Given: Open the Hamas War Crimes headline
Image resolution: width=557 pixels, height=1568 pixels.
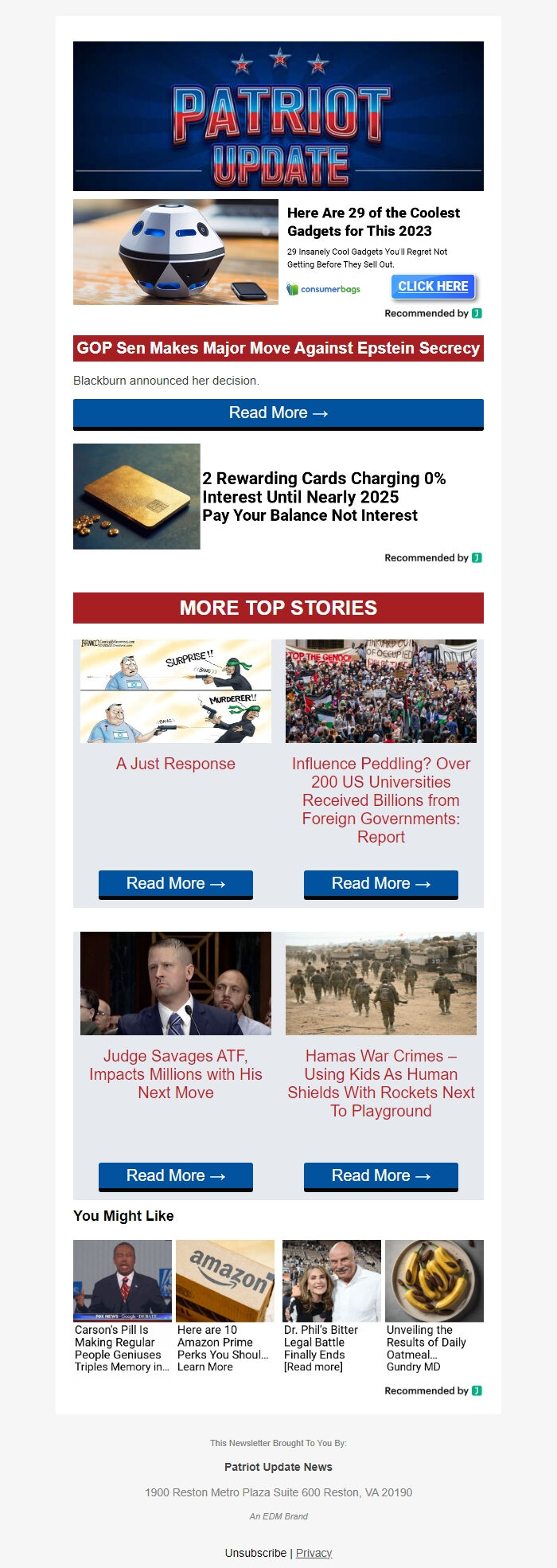Looking at the screenshot, I should 380,1083.
